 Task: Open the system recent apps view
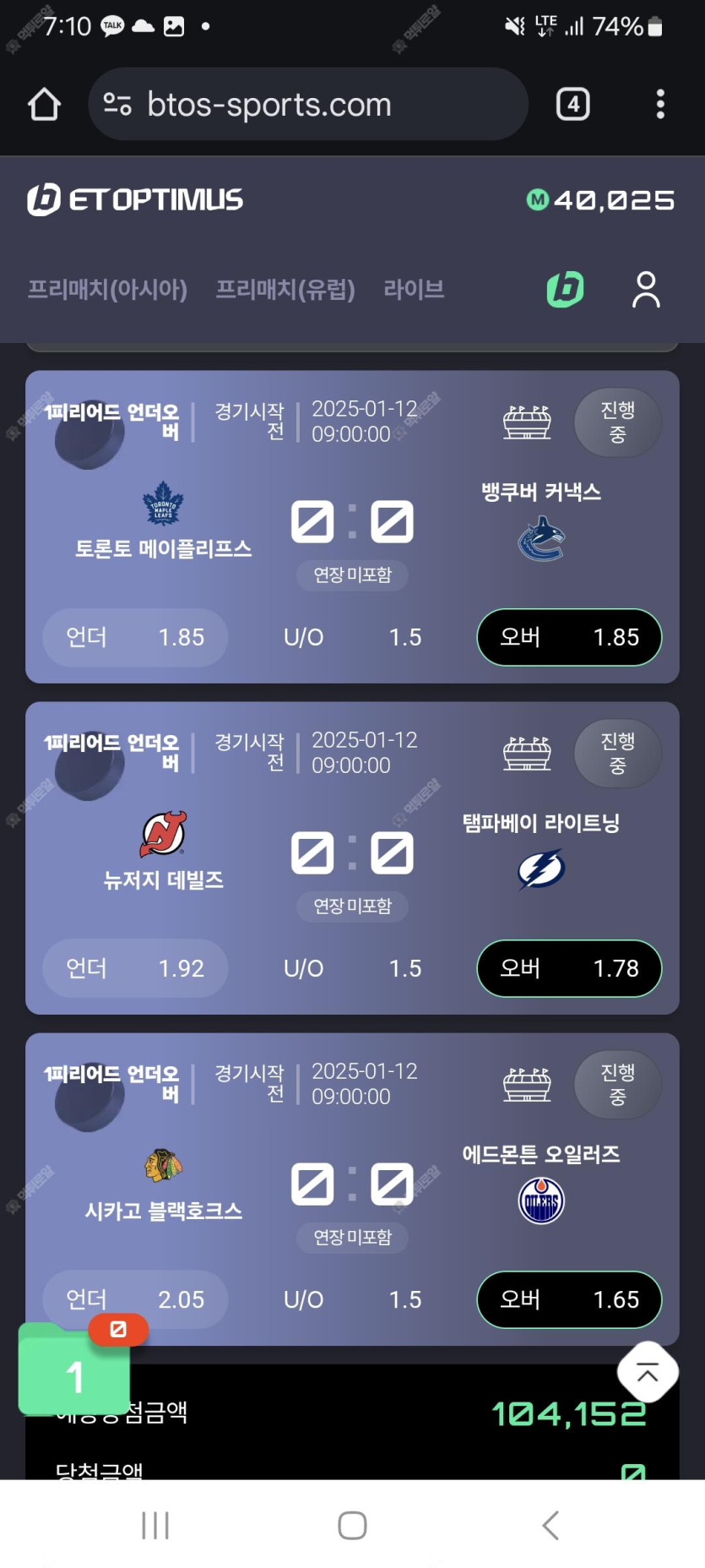point(155,1525)
